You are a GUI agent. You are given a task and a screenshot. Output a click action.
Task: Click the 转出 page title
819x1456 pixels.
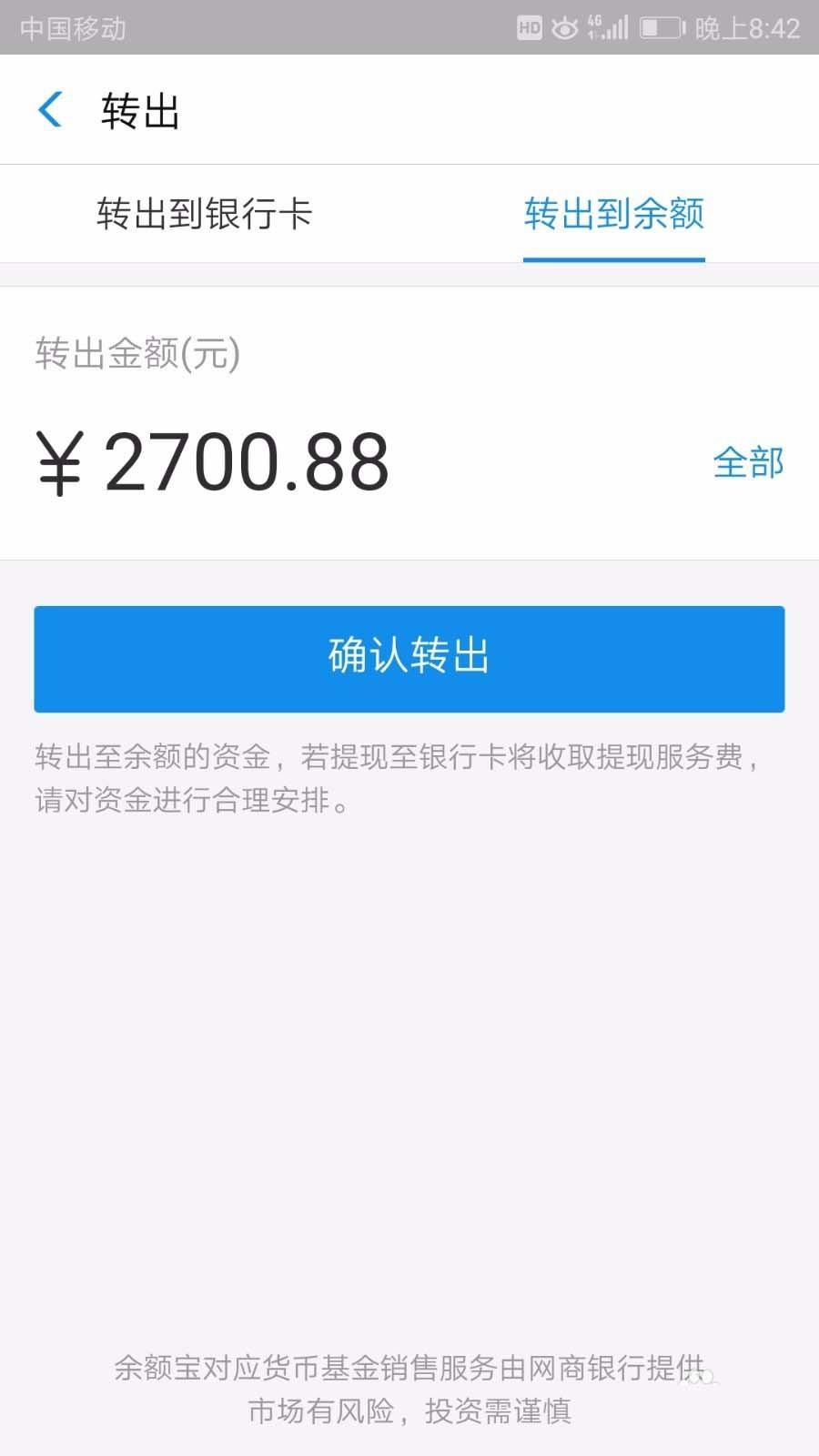click(142, 111)
